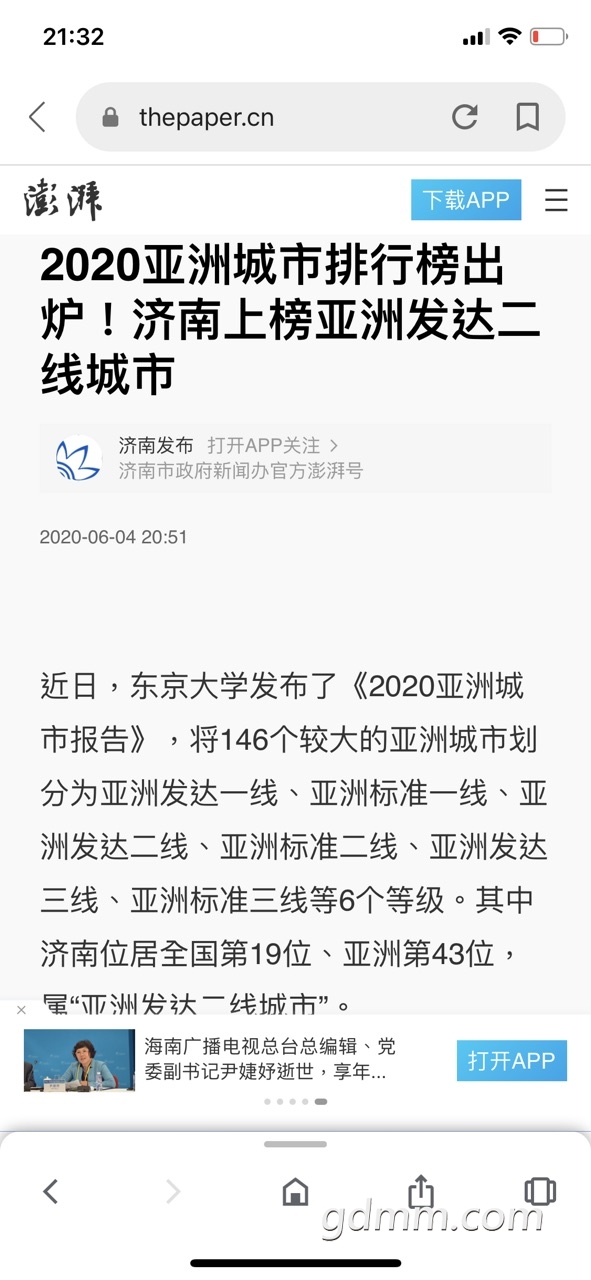Go back using the top-left arrow
Viewport: 591px width, 1280px height.
[37, 117]
